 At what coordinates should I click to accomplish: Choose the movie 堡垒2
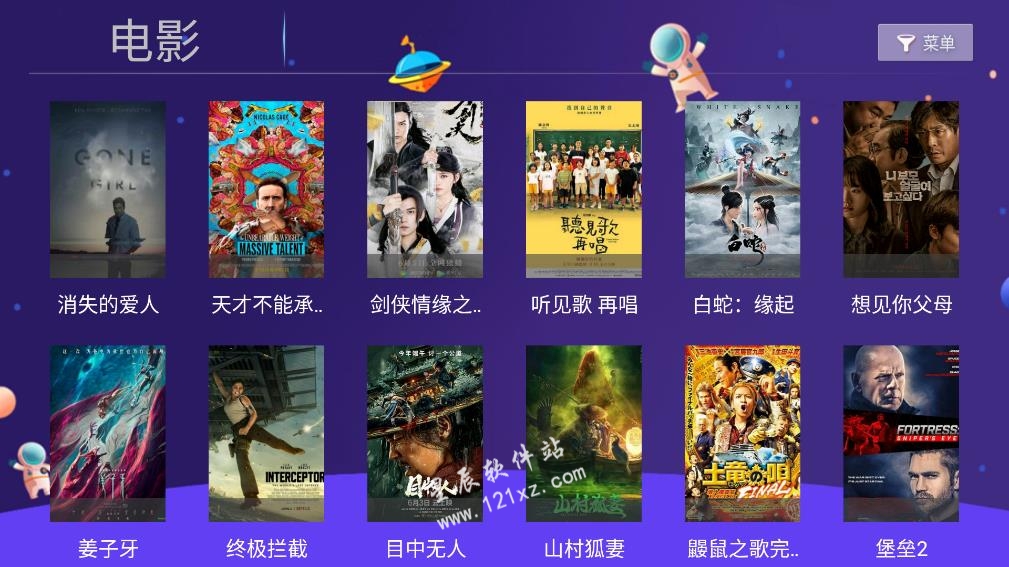coord(901,433)
